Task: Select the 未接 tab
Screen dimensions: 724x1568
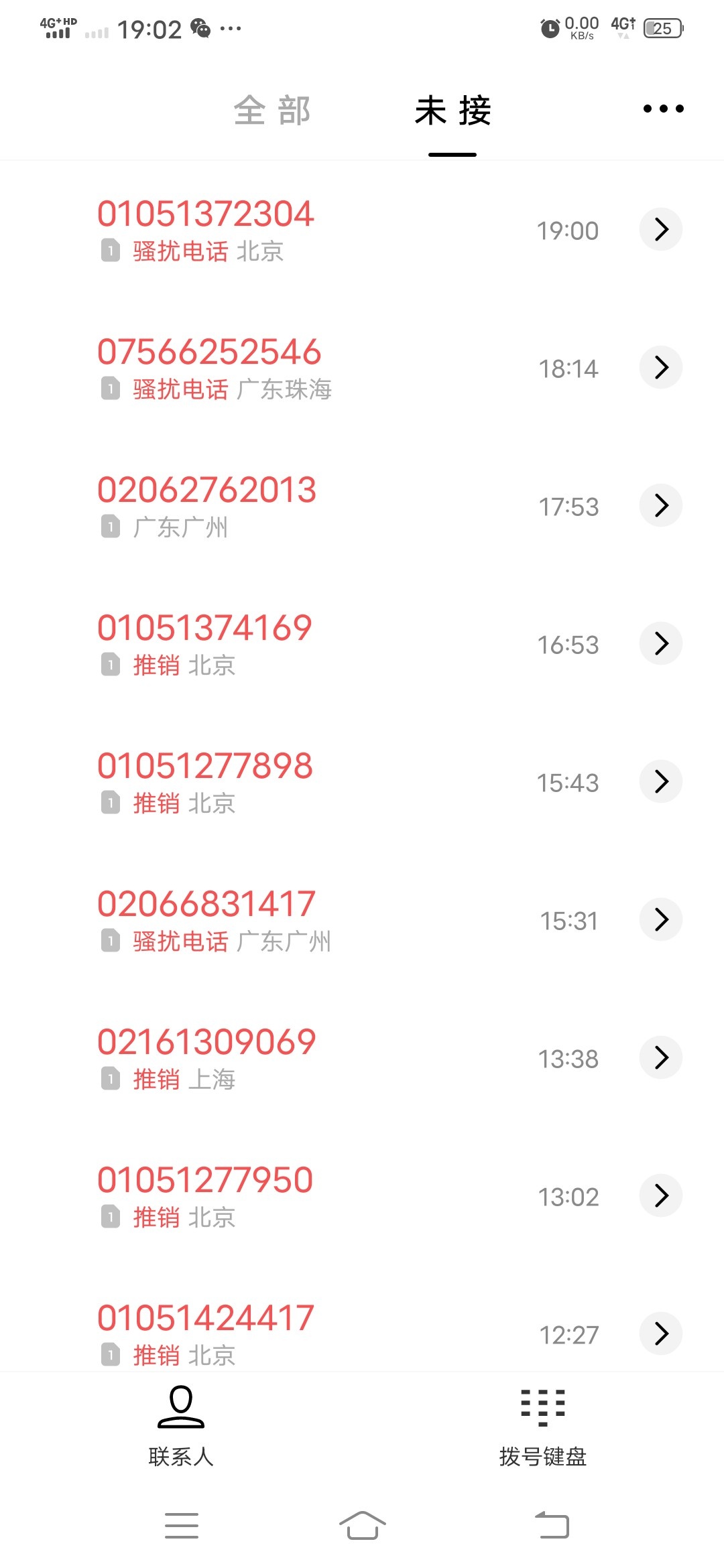Action: tap(452, 111)
